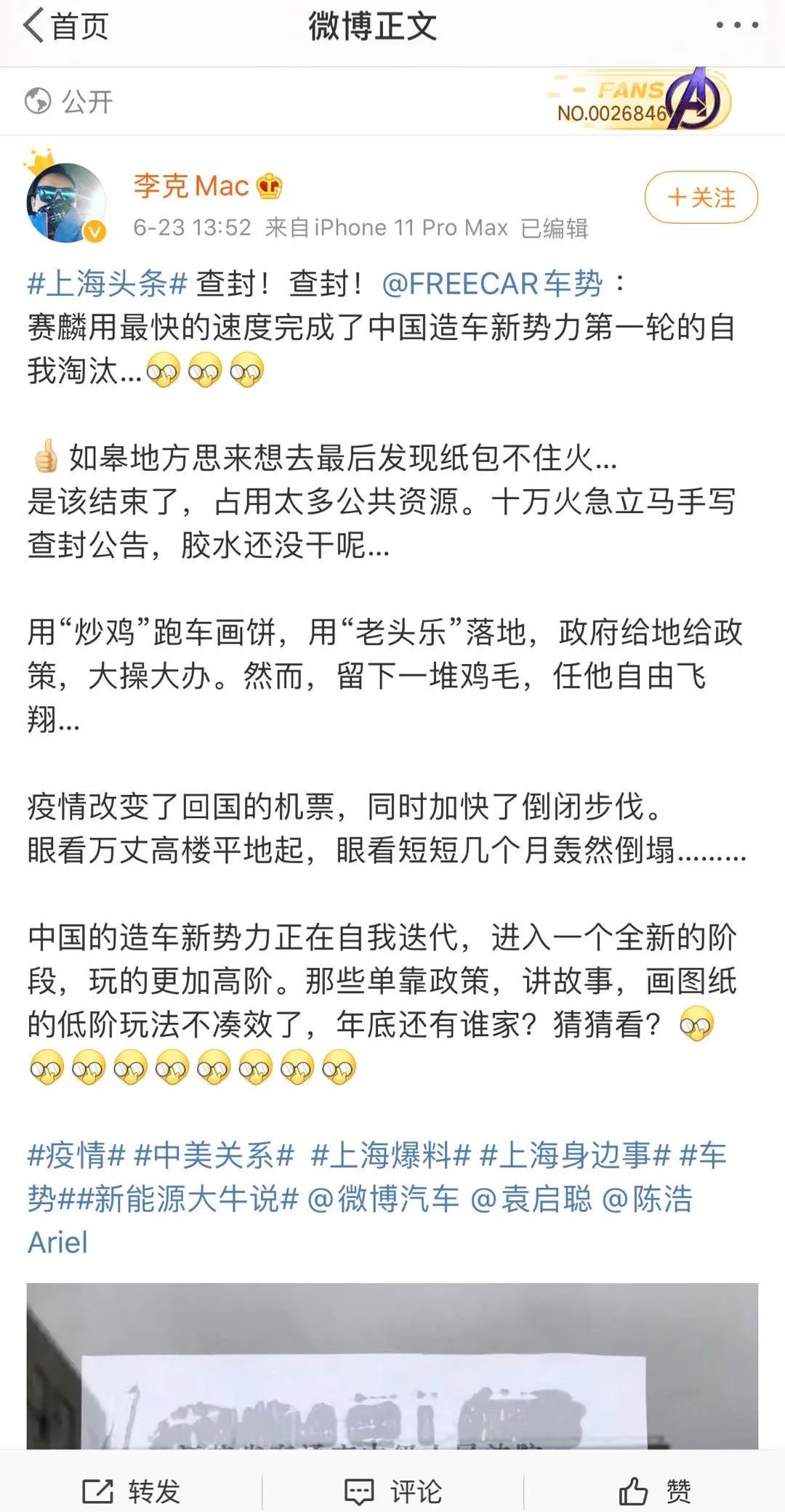The width and height of the screenshot is (785, 1512).
Task: Open 李克Mac username link
Action: pyautogui.click(x=191, y=186)
